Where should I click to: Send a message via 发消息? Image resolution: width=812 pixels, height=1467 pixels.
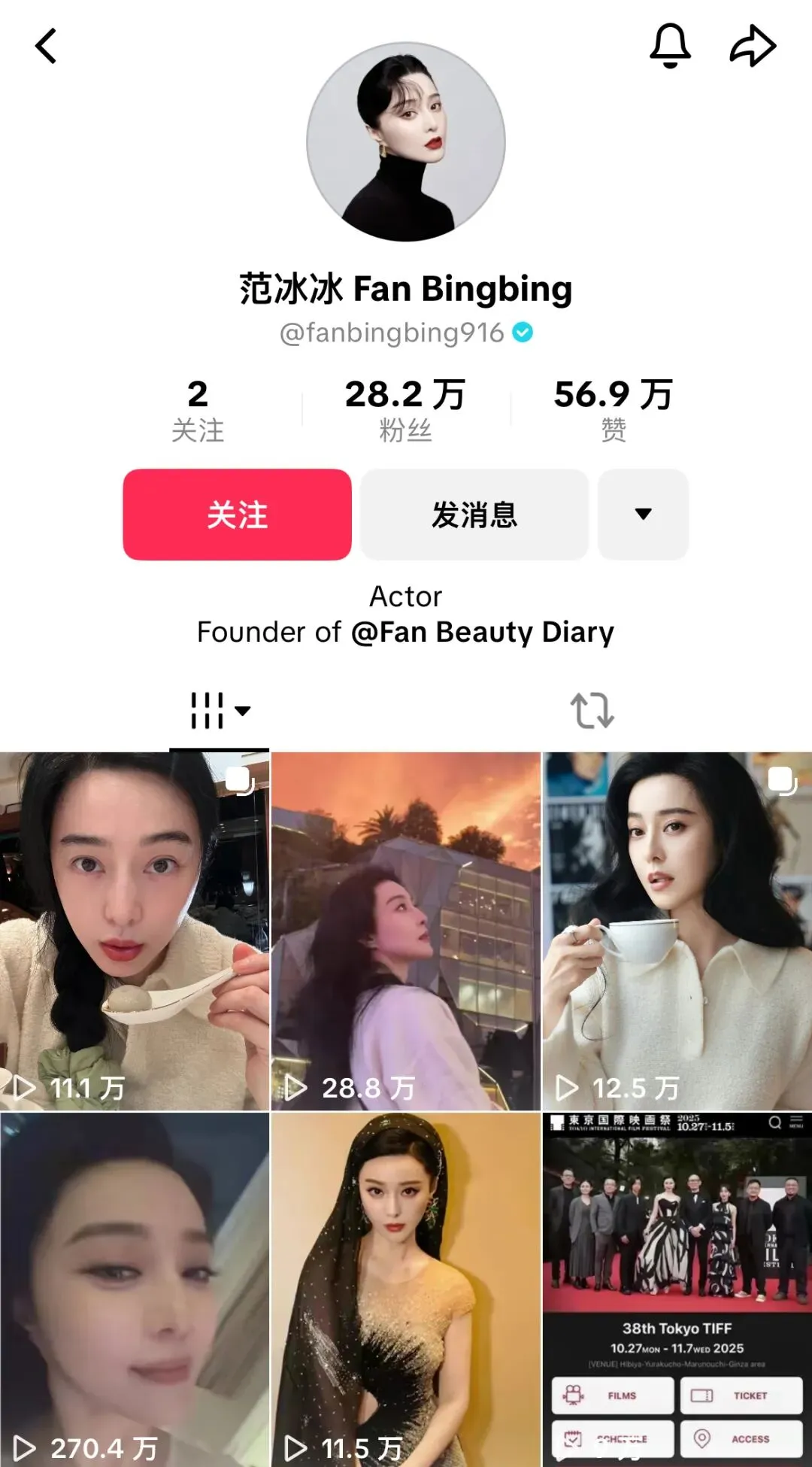474,513
